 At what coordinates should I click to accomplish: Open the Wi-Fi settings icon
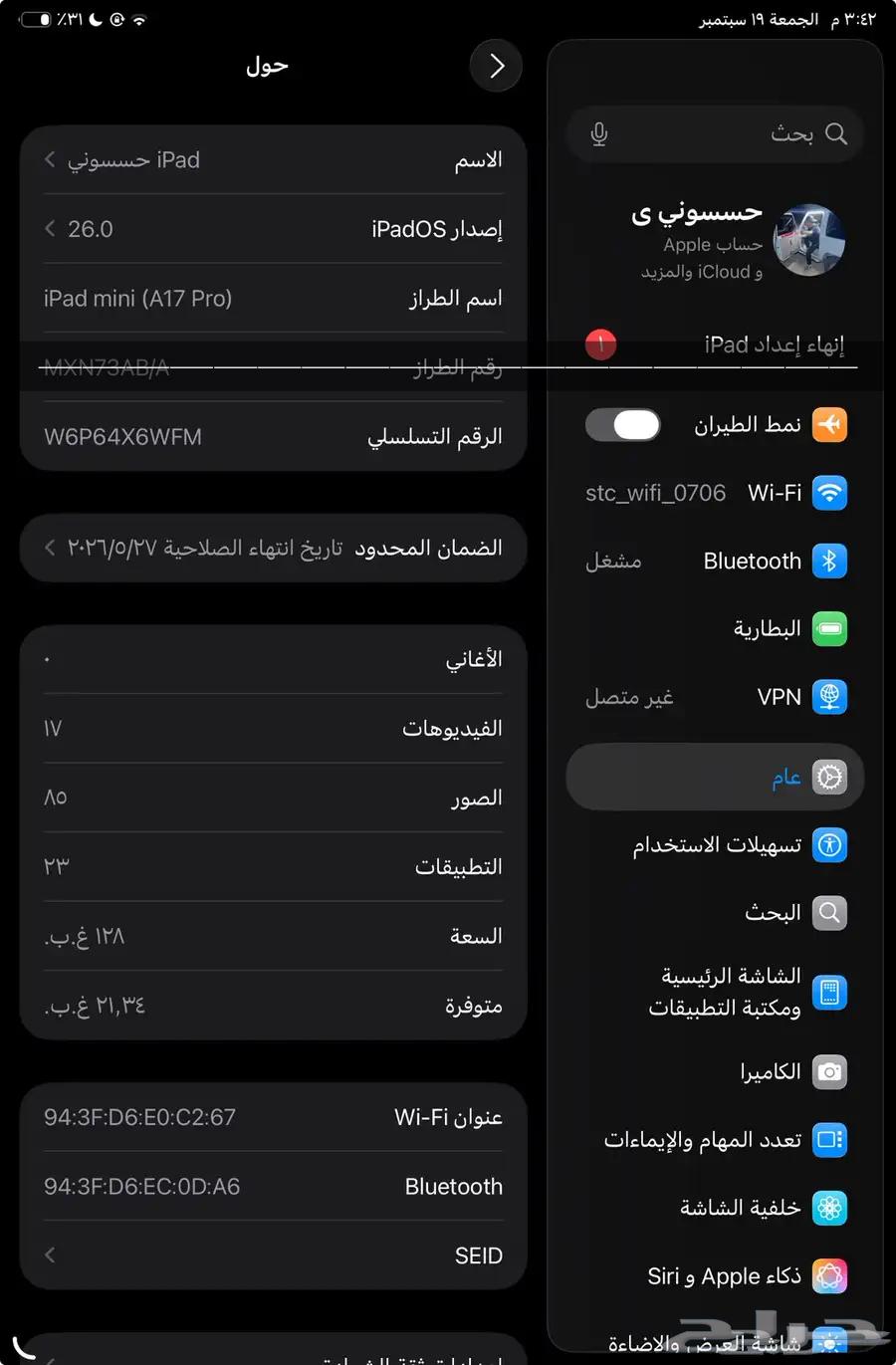[829, 493]
